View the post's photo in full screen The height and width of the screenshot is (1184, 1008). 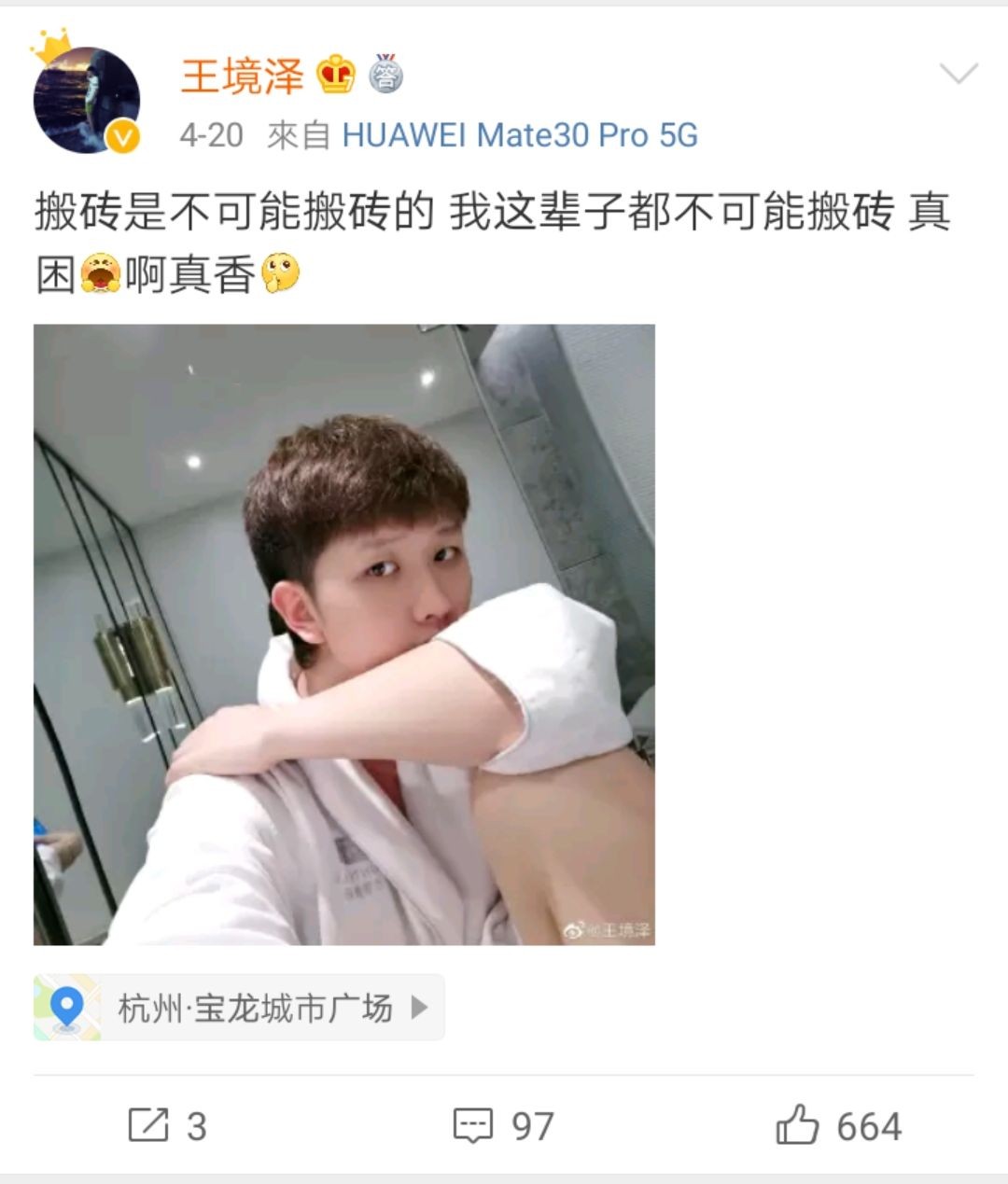tap(343, 634)
